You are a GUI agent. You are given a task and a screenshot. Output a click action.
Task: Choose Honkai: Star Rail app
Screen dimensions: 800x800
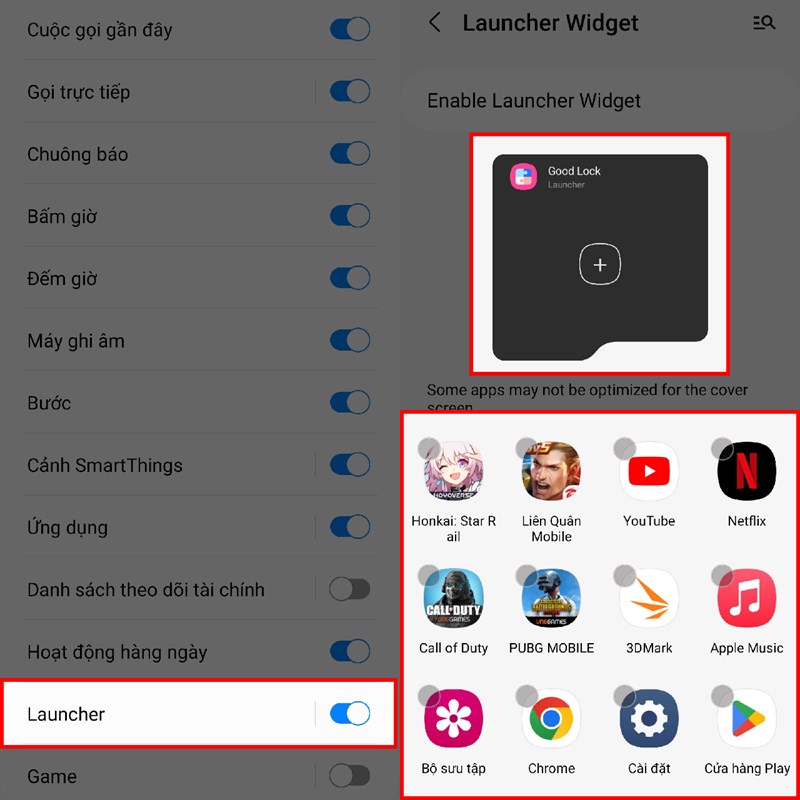click(x=453, y=472)
